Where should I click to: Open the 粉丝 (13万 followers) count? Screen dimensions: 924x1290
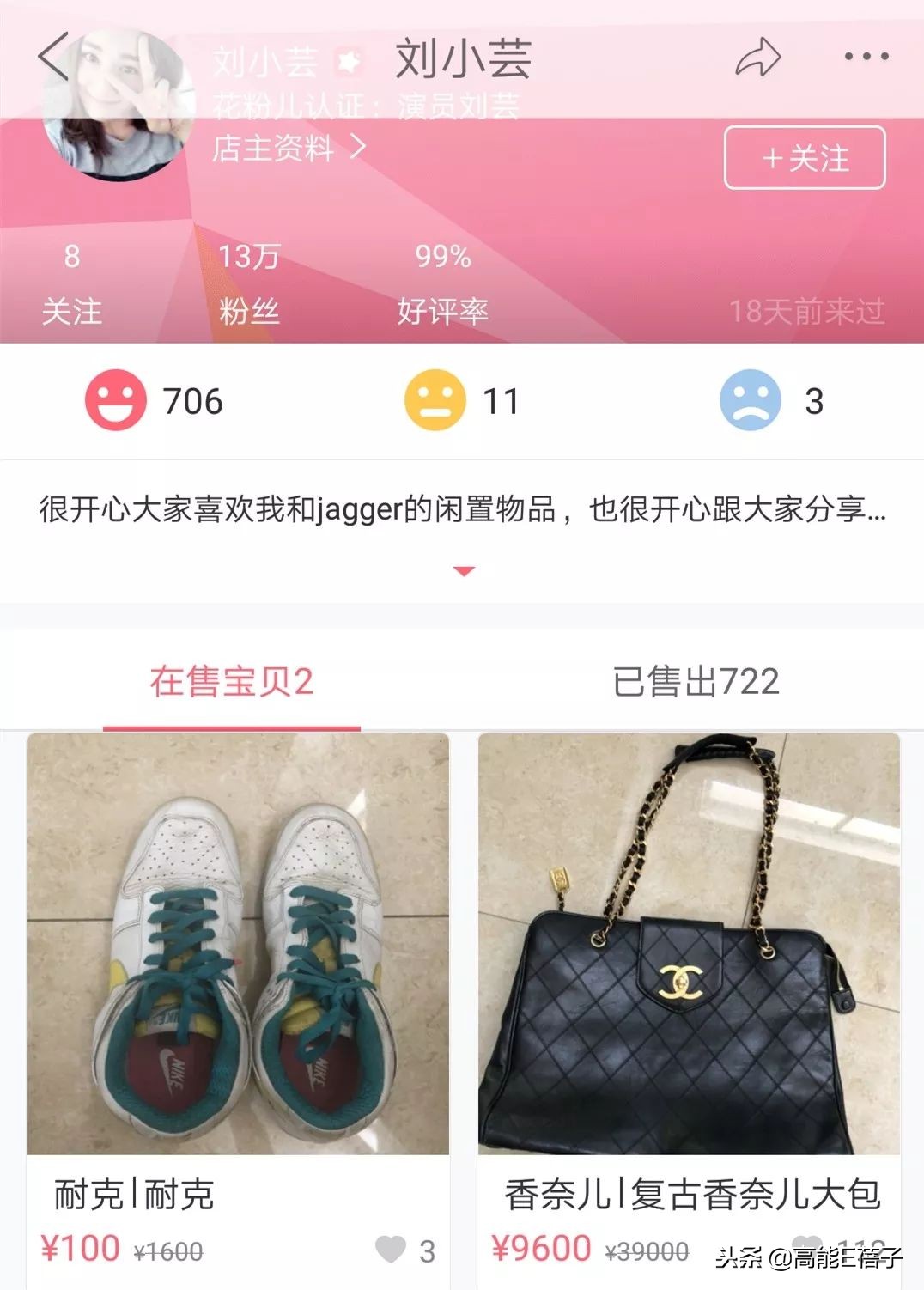248,283
